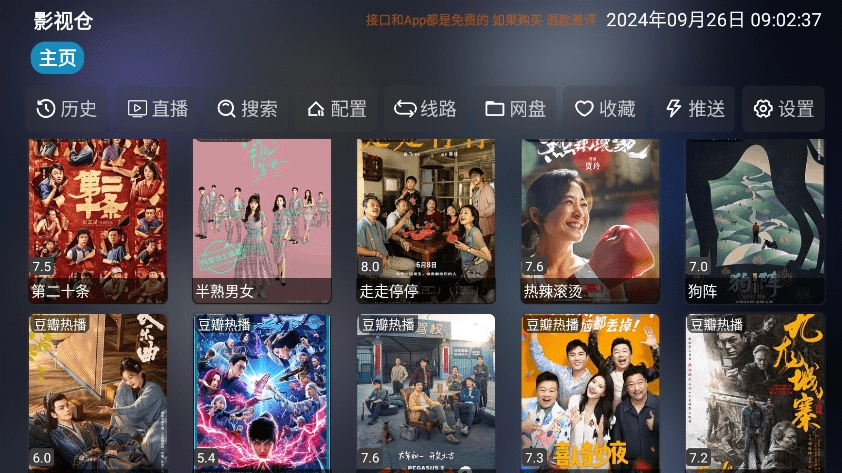Screen dimensions: 842x473
Task: Open the show 半熟男女
Action: tap(262, 220)
